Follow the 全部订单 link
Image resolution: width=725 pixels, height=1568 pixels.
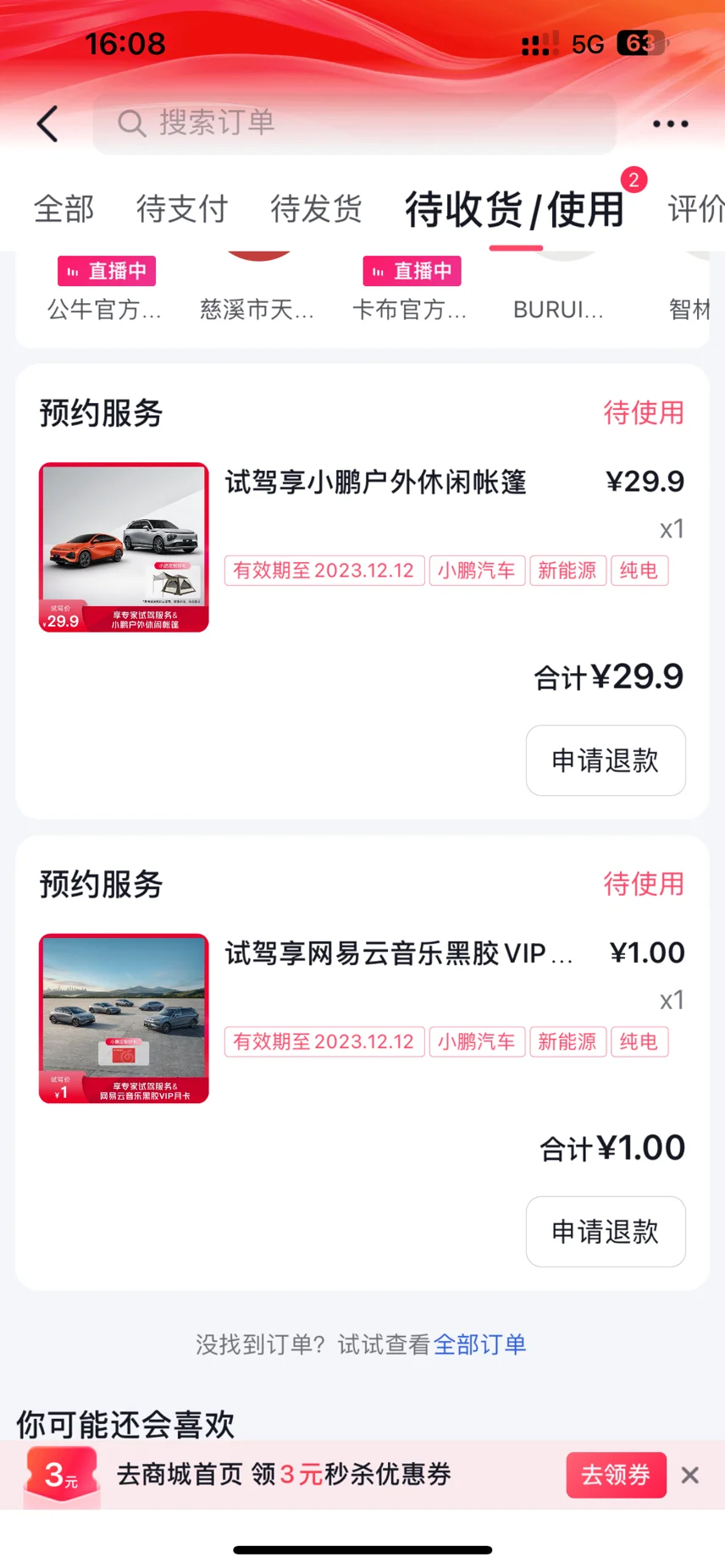tap(479, 1344)
